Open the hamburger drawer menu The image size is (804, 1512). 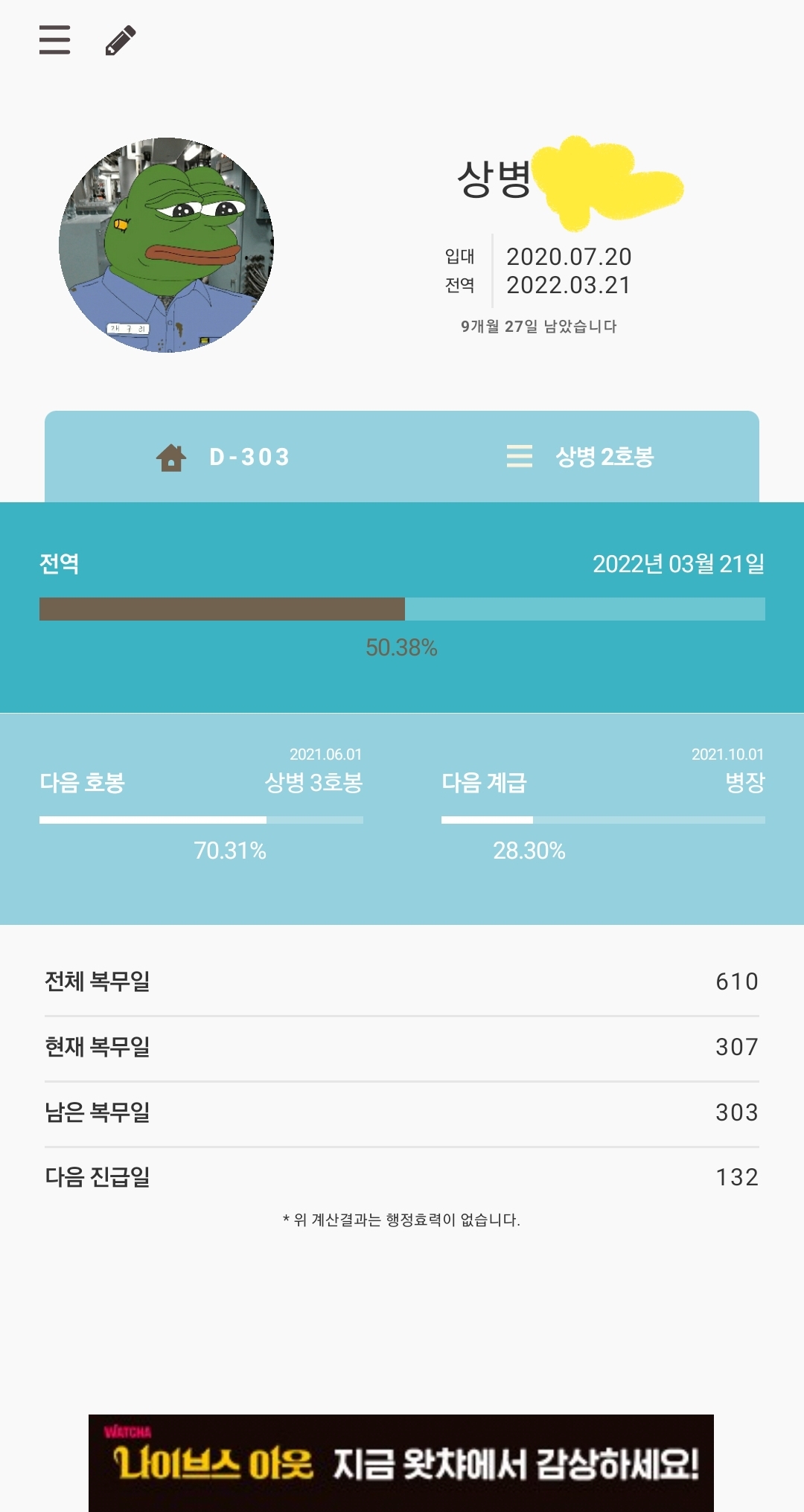click(x=54, y=39)
